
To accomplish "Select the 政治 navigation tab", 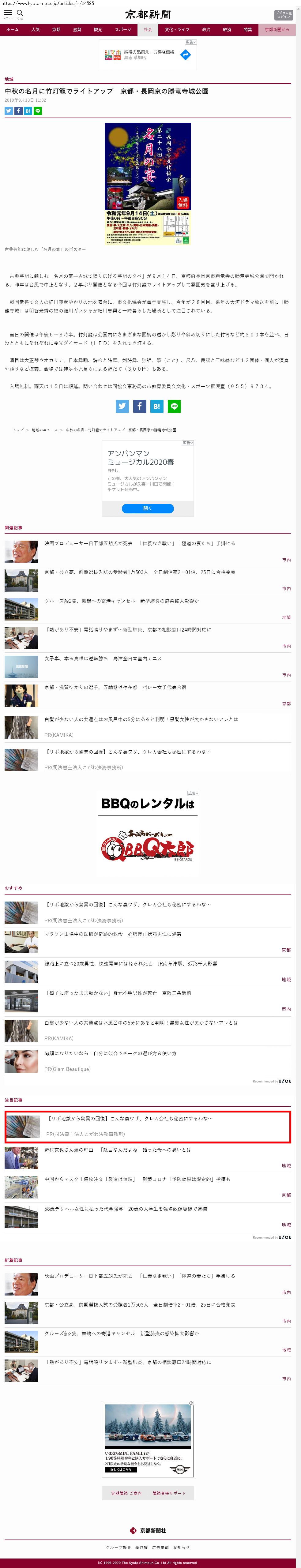I will [x=206, y=30].
